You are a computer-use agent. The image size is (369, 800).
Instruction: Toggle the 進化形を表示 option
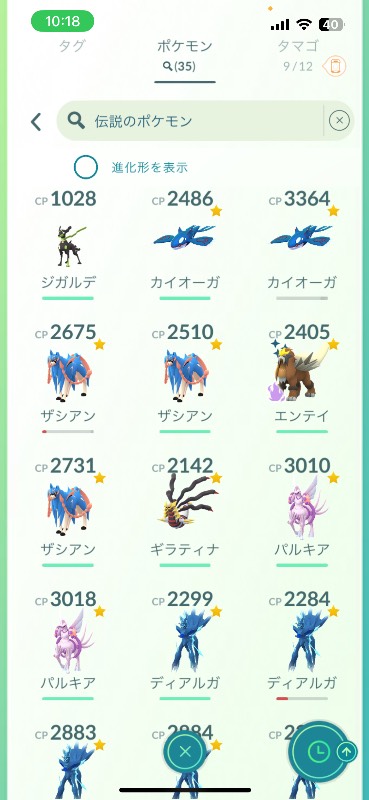(86, 167)
